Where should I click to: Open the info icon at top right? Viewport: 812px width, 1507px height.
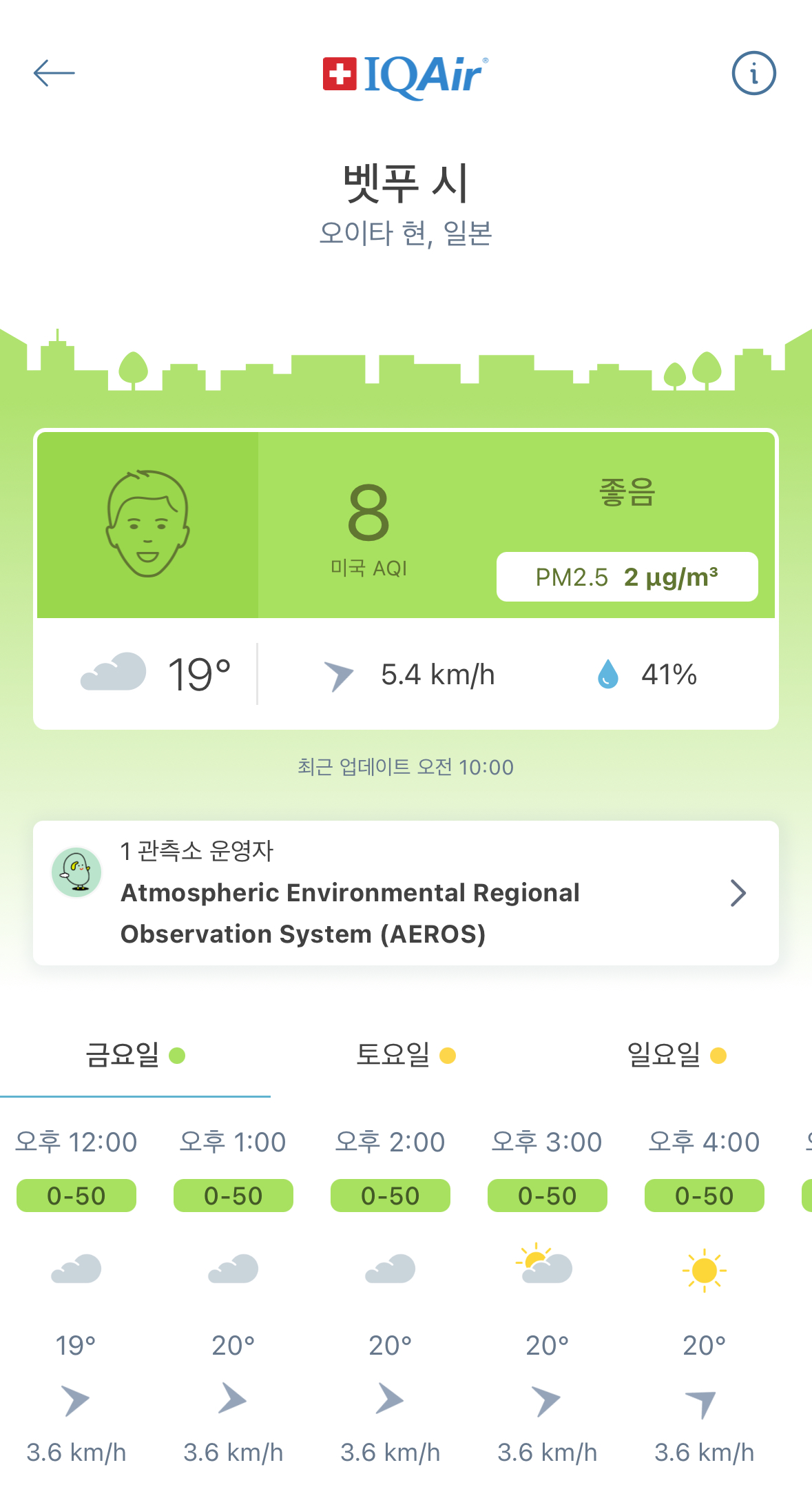click(753, 73)
